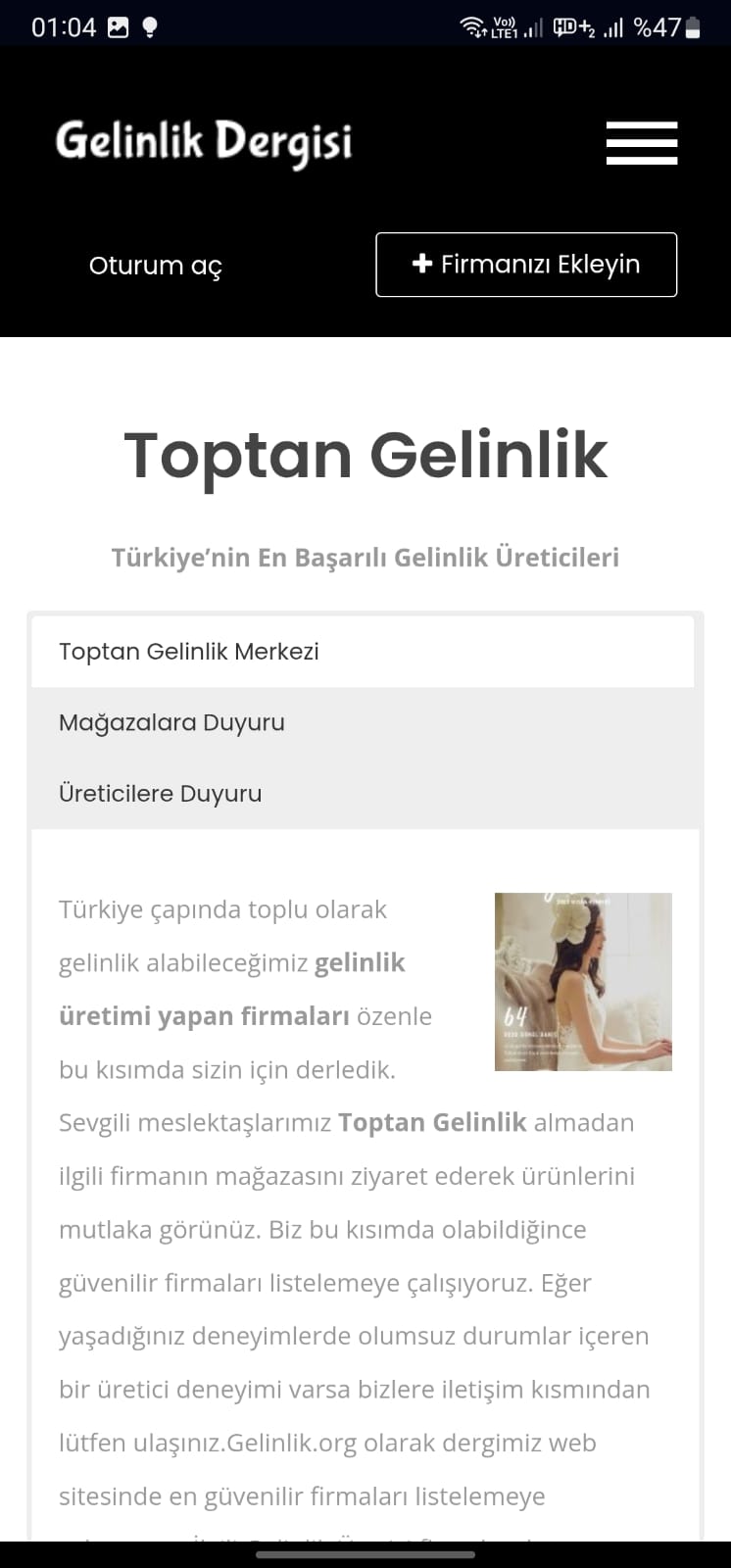Image resolution: width=731 pixels, height=1568 pixels.
Task: Open the magazine cover image
Action: (583, 981)
